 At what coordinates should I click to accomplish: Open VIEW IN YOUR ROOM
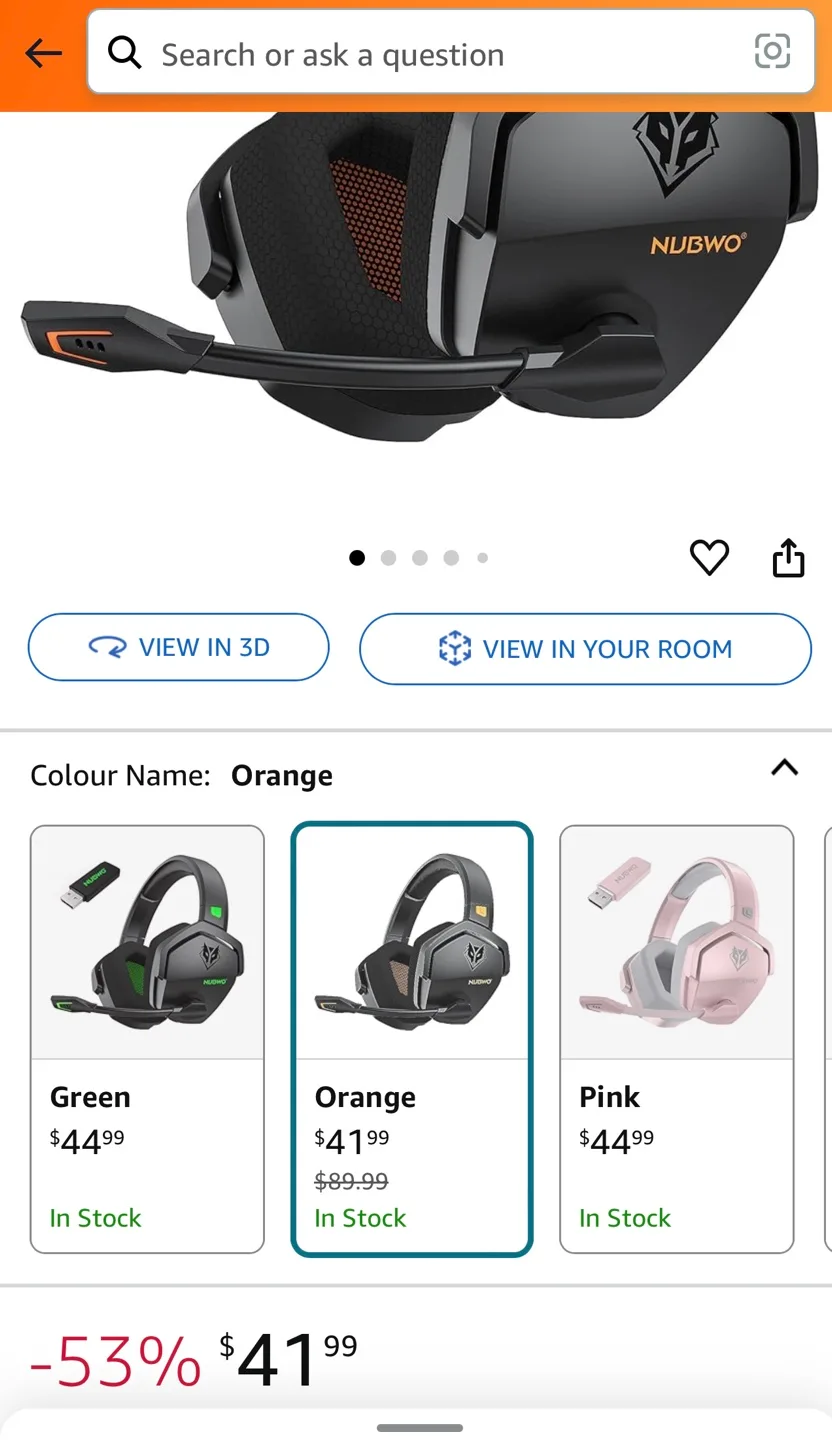coord(585,649)
